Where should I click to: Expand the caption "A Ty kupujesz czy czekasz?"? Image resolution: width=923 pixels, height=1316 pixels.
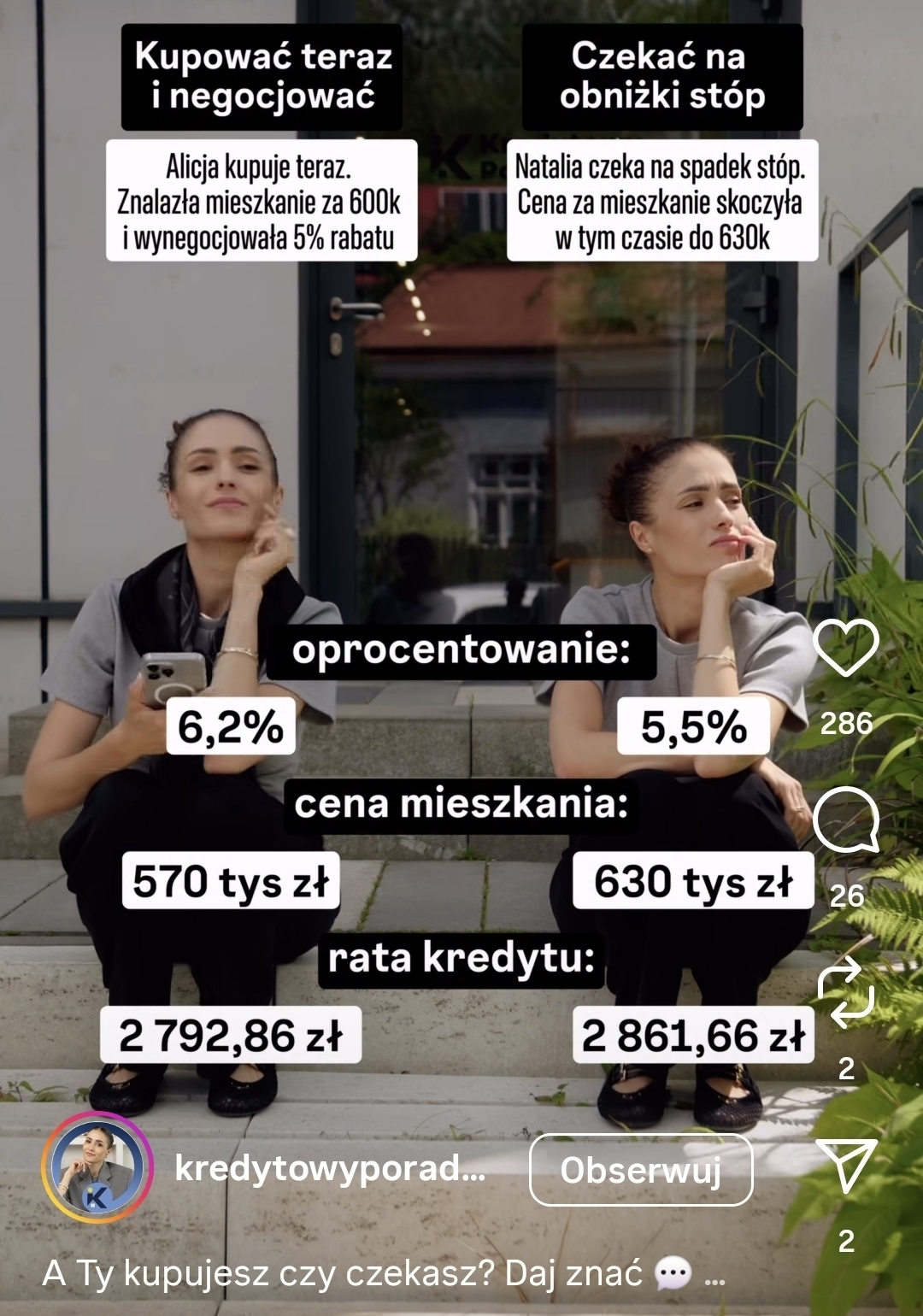[x=715, y=1277]
